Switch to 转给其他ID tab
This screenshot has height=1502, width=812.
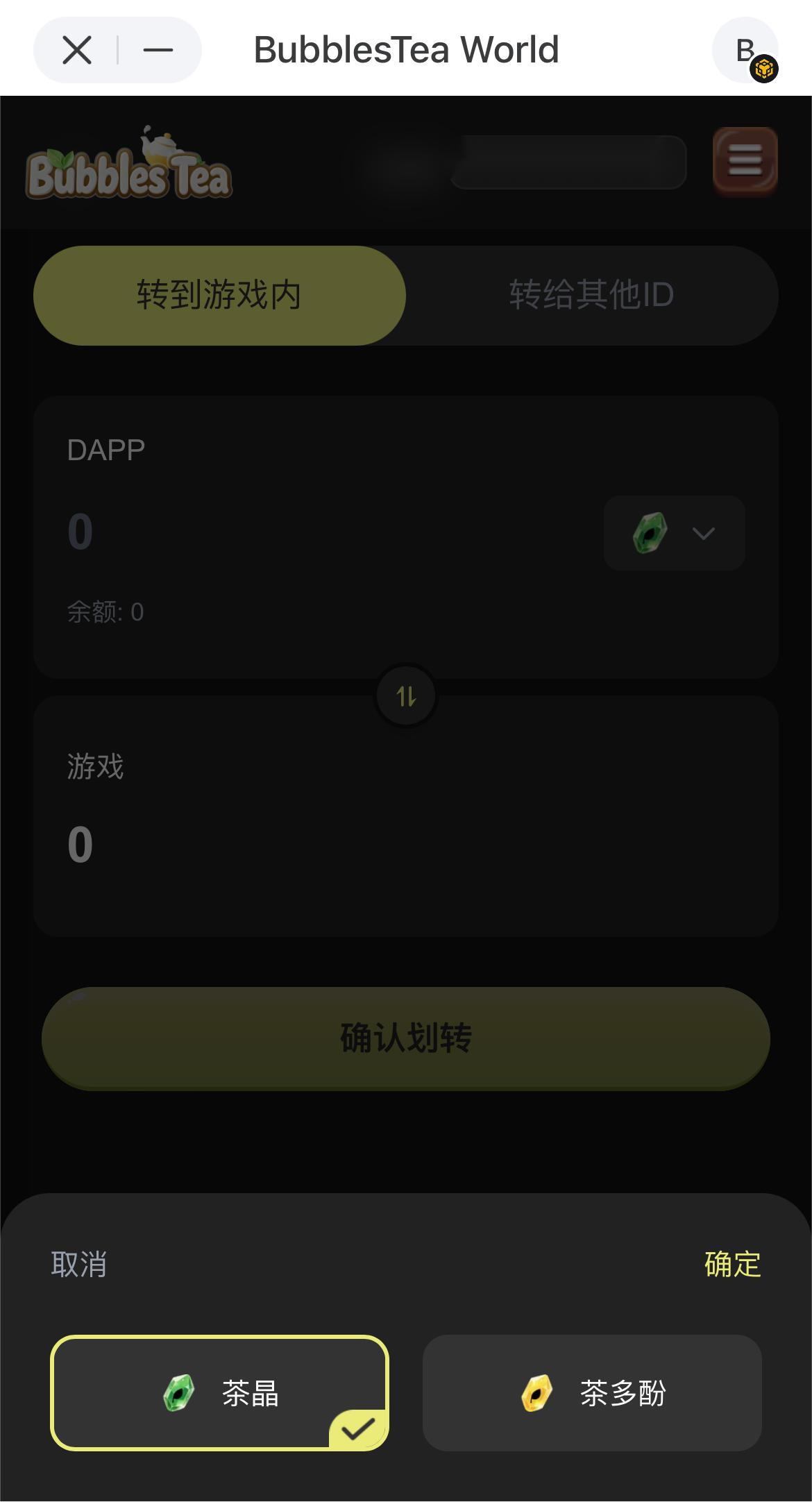pyautogui.click(x=591, y=295)
